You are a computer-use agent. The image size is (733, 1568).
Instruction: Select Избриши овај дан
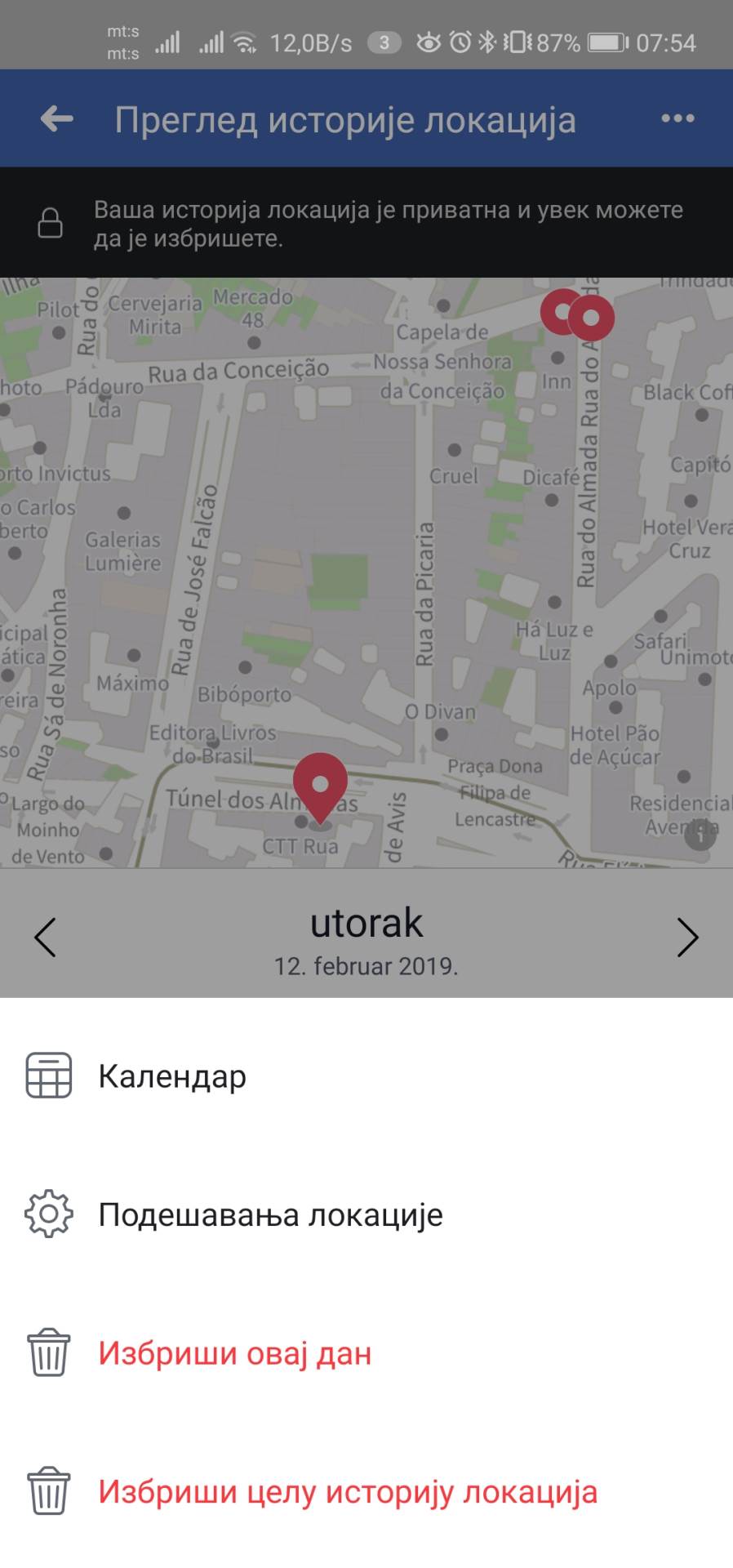coord(234,1354)
